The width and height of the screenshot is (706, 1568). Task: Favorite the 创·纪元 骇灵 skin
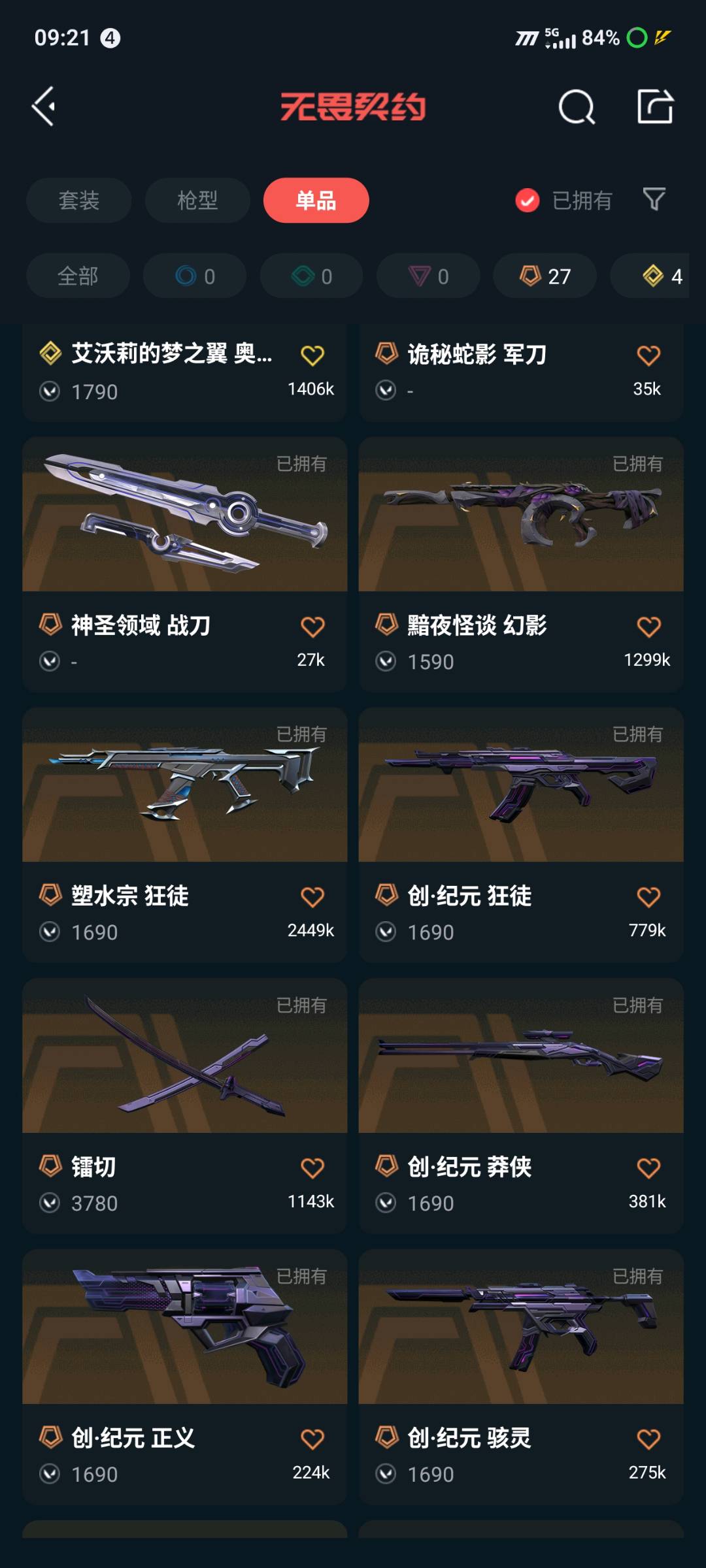pyautogui.click(x=648, y=1439)
